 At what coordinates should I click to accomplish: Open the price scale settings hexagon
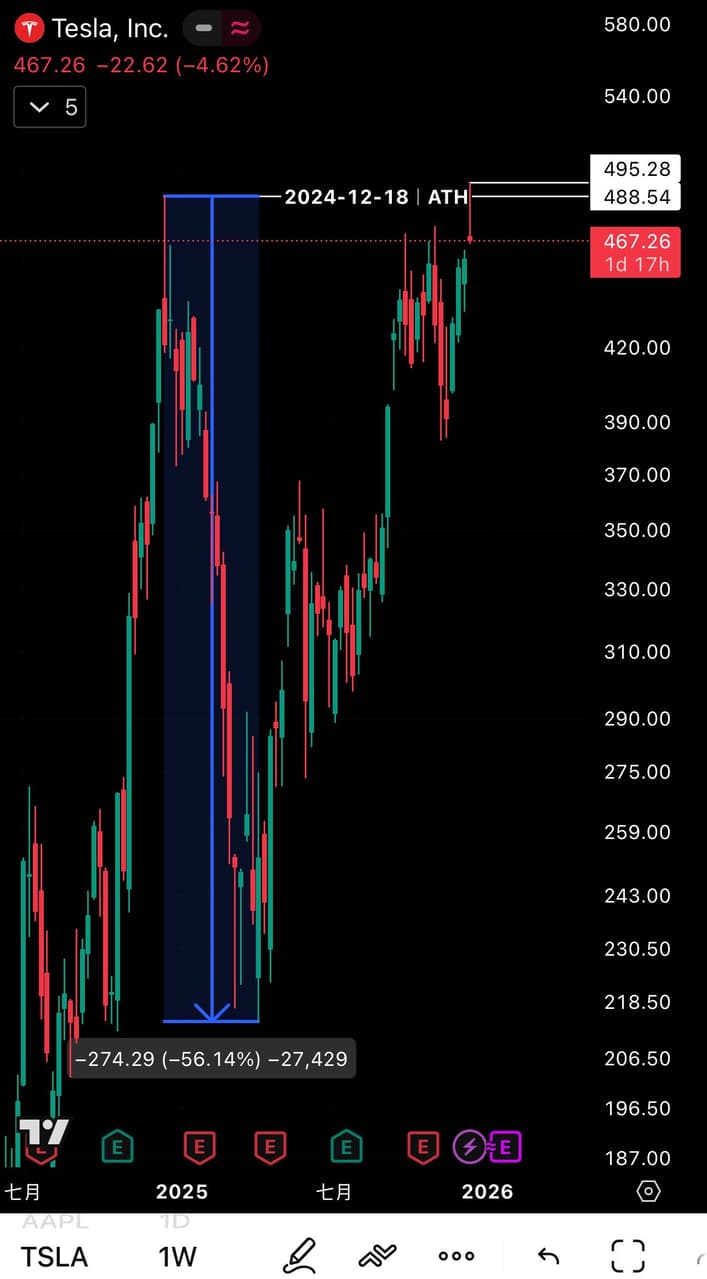(648, 1191)
